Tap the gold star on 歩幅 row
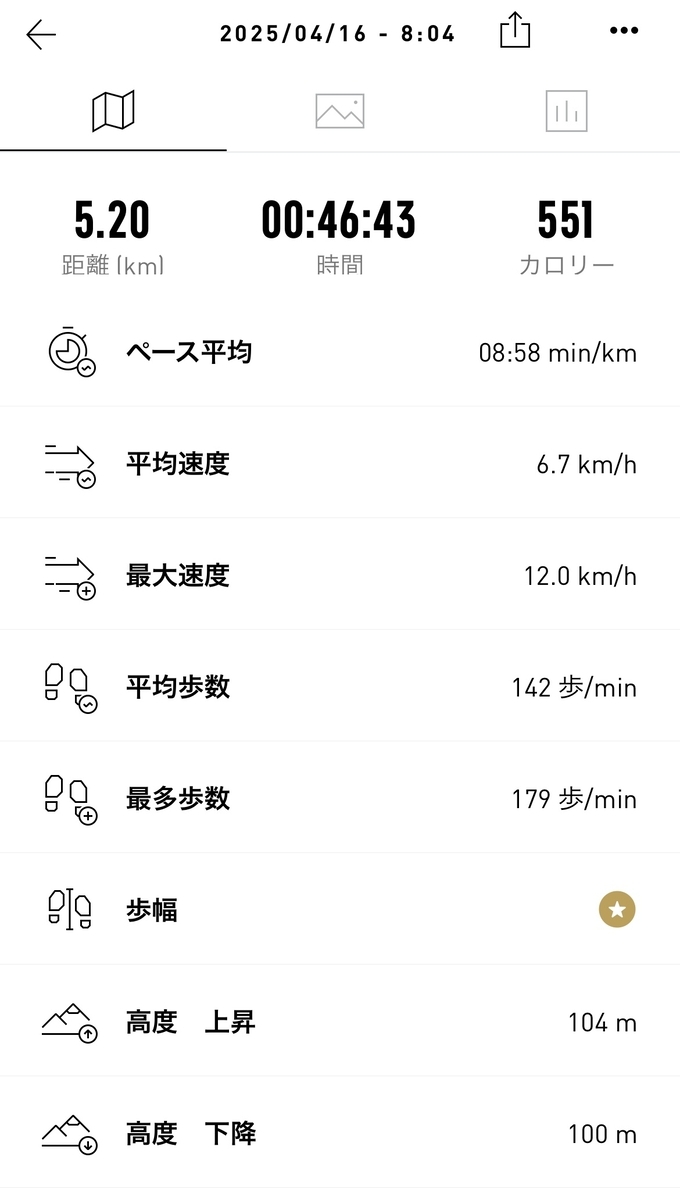Screen dimensions: 680x1200 [x=617, y=910]
